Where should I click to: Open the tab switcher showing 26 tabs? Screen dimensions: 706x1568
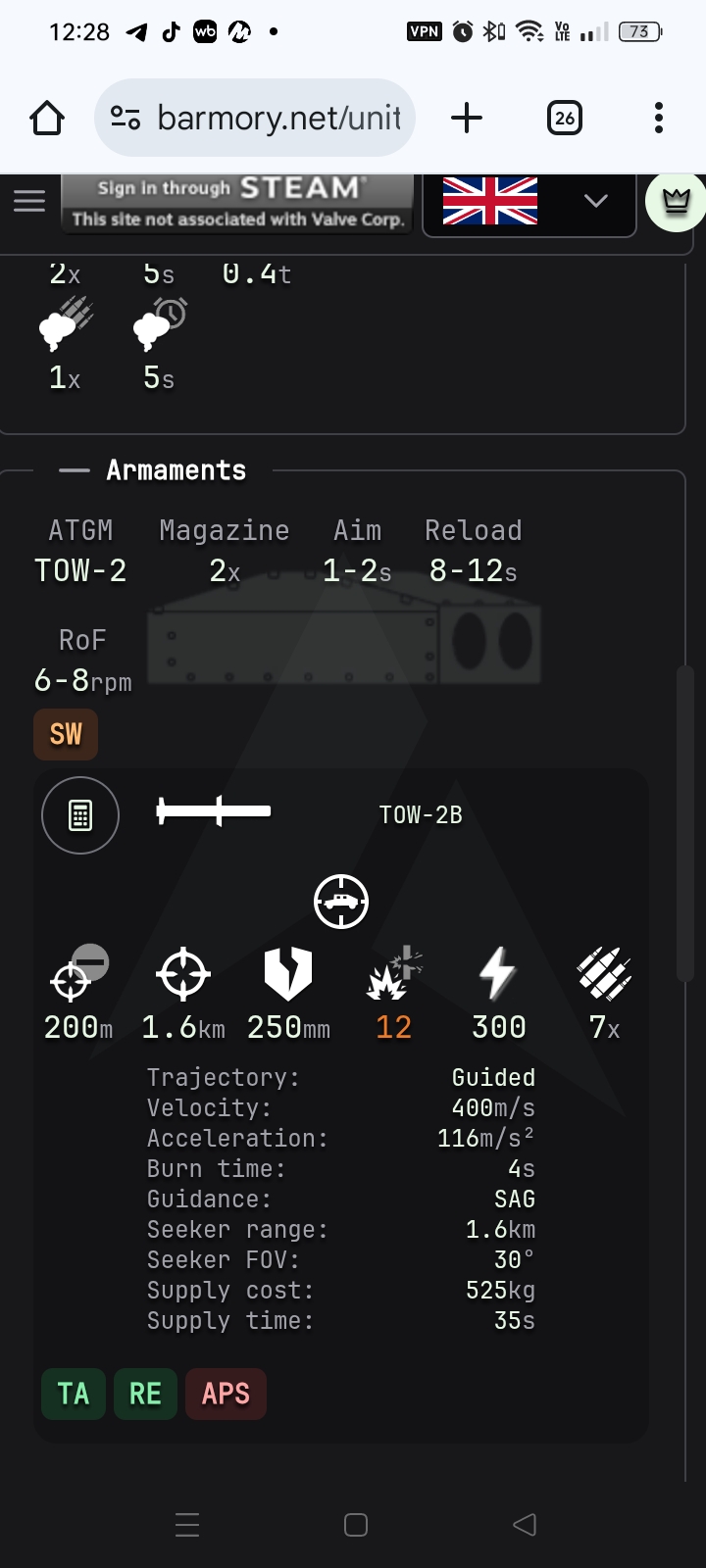pyautogui.click(x=564, y=119)
